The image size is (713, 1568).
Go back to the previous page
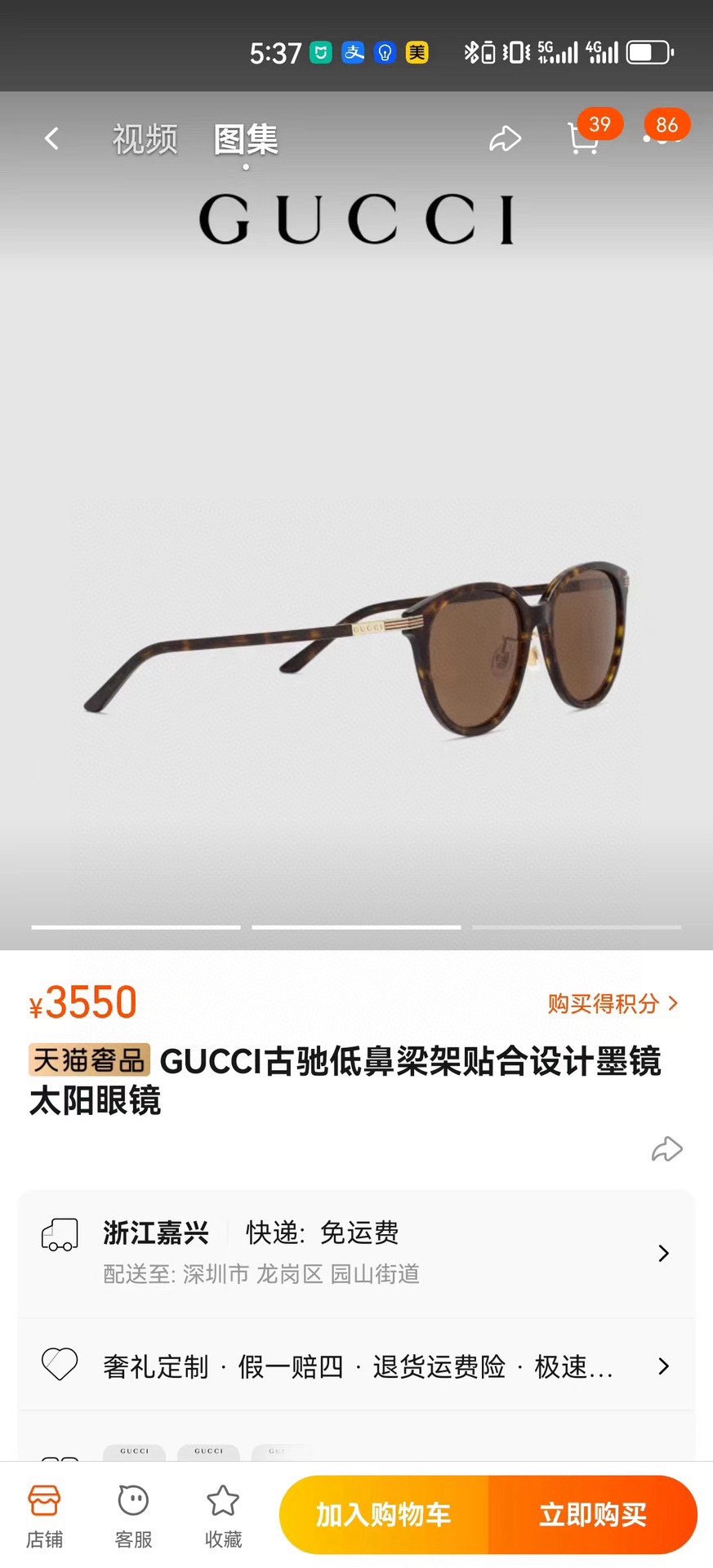[x=51, y=139]
